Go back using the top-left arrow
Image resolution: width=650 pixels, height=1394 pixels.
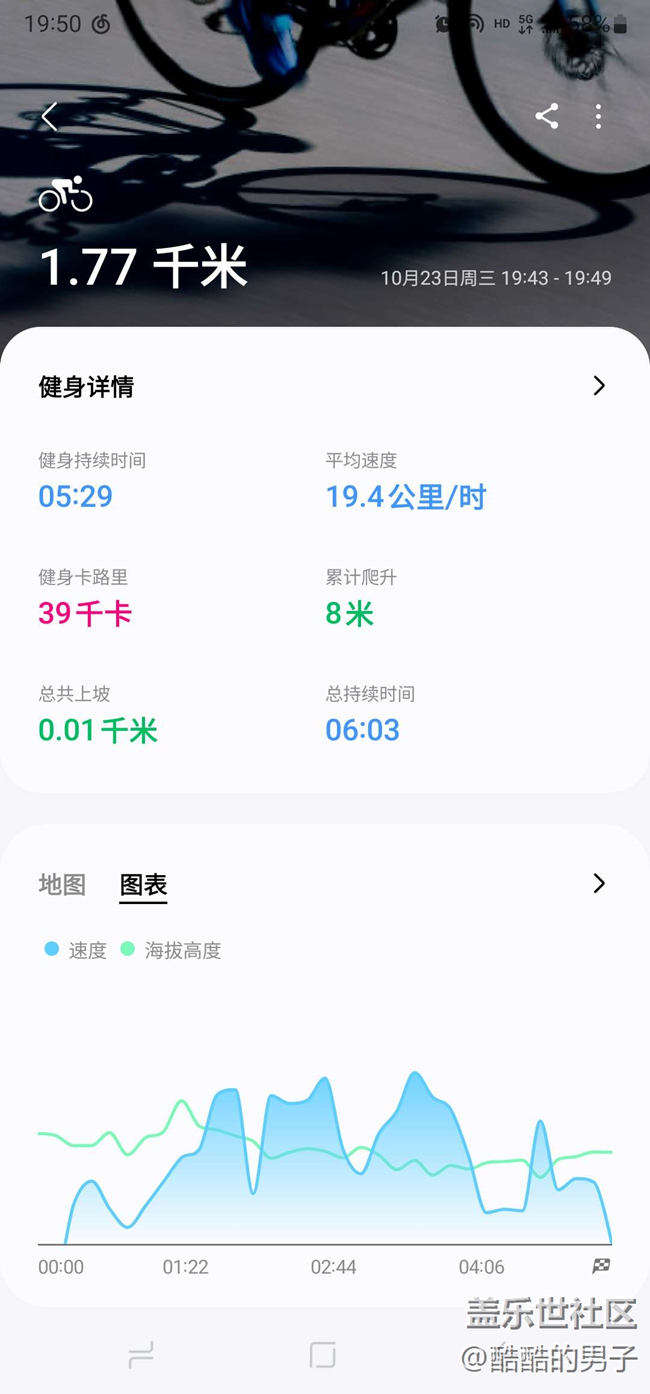[49, 117]
